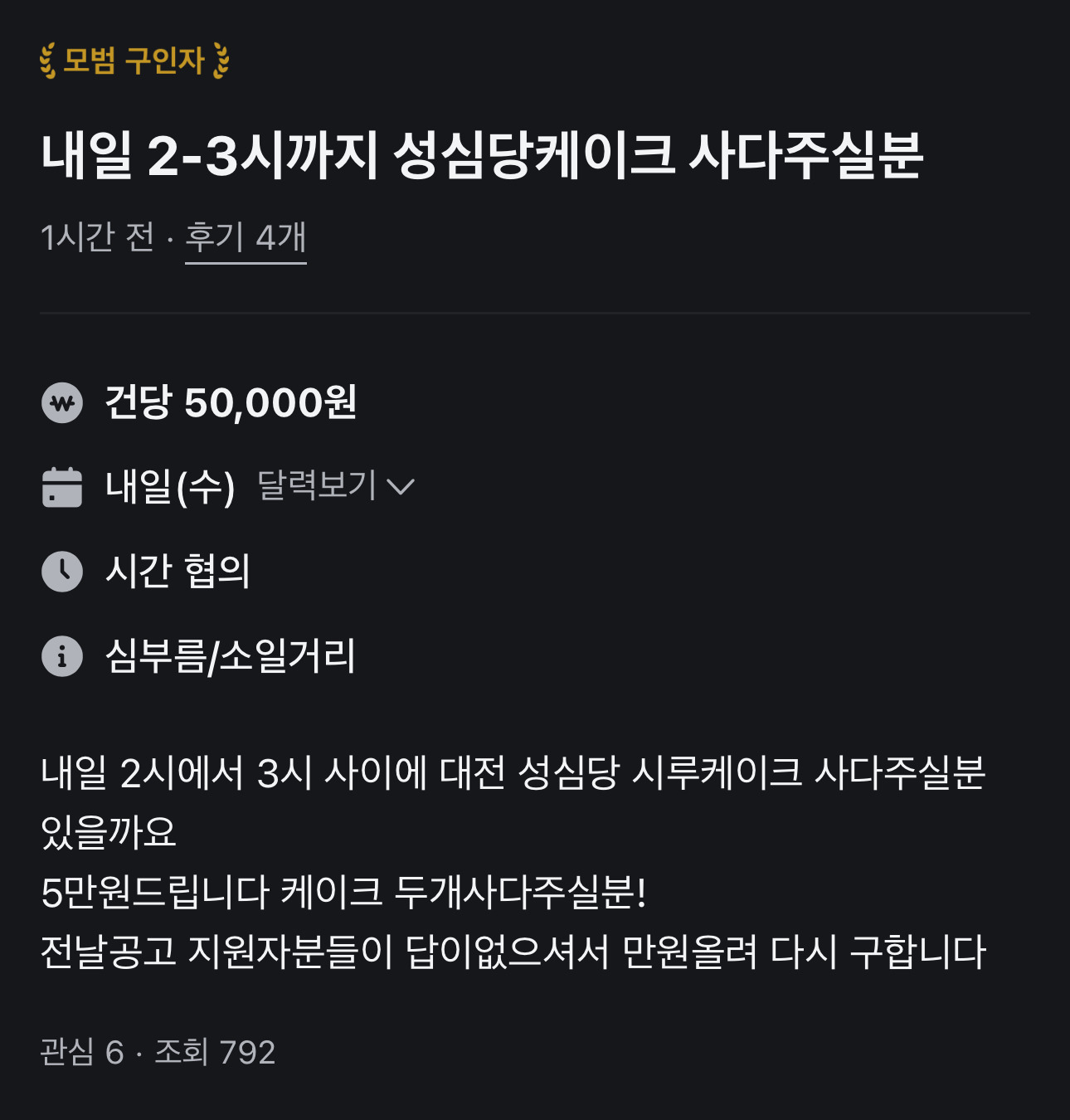Click the clock icon next to 시간 협의
The height and width of the screenshot is (1120, 1070).
62,571
